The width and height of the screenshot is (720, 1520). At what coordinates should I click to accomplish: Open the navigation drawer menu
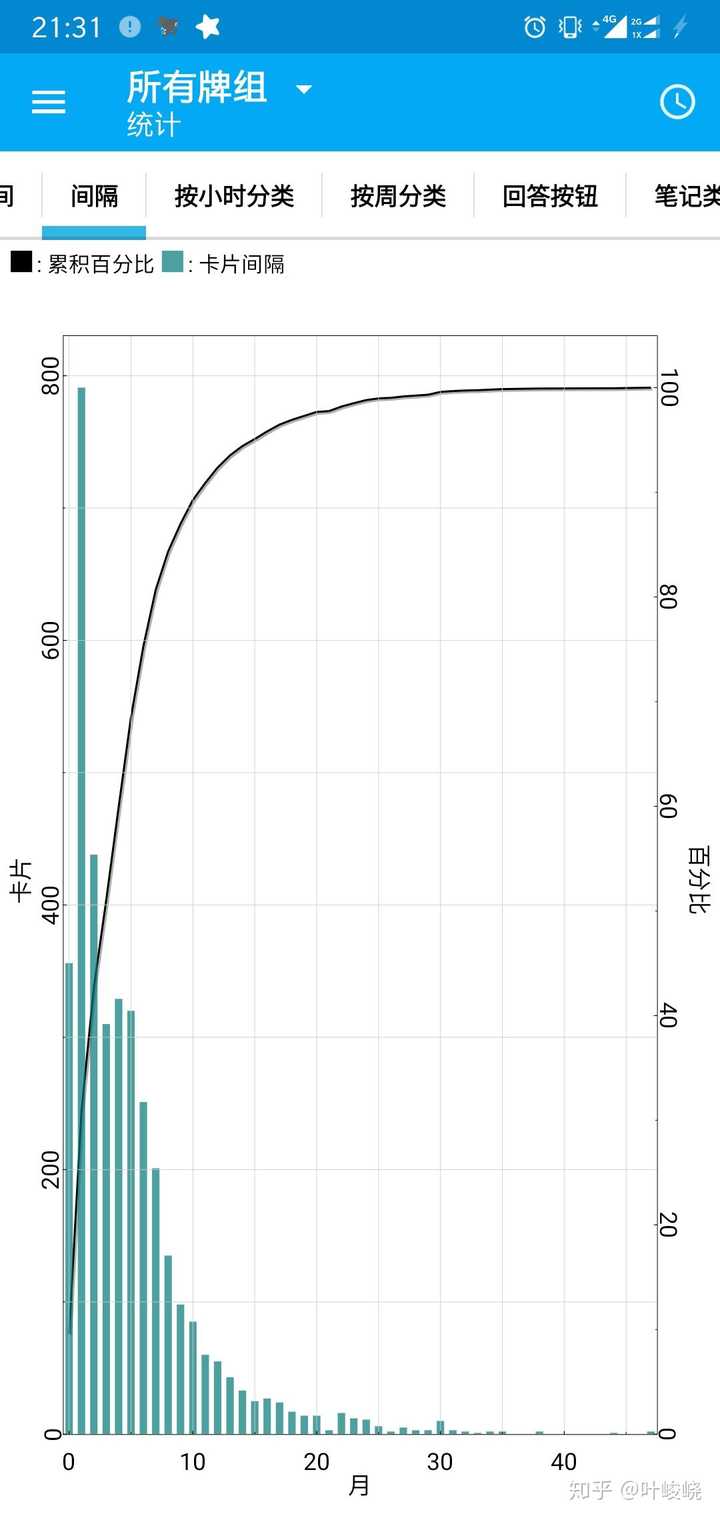pyautogui.click(x=48, y=102)
